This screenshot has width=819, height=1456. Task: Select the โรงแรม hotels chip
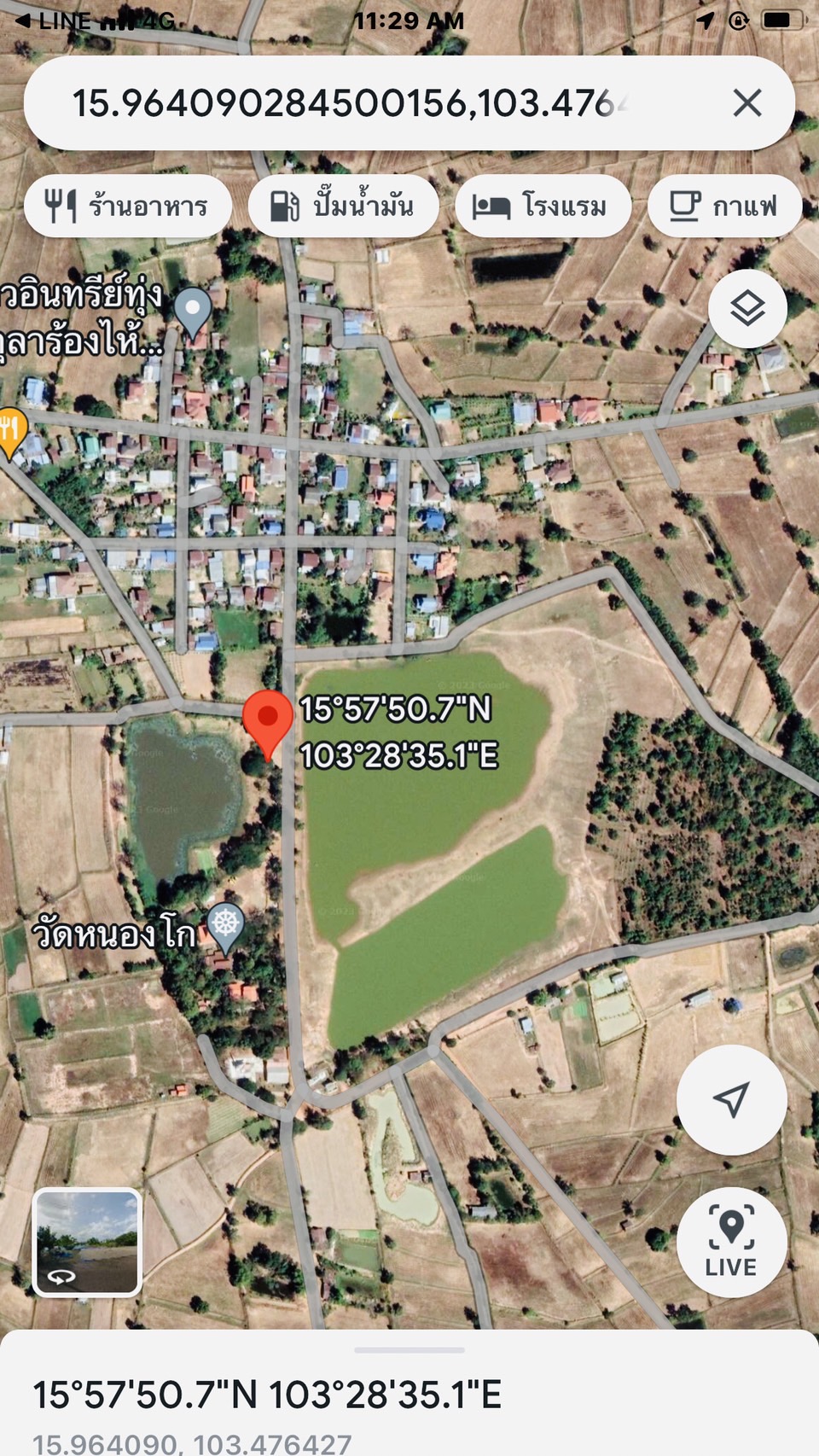543,206
